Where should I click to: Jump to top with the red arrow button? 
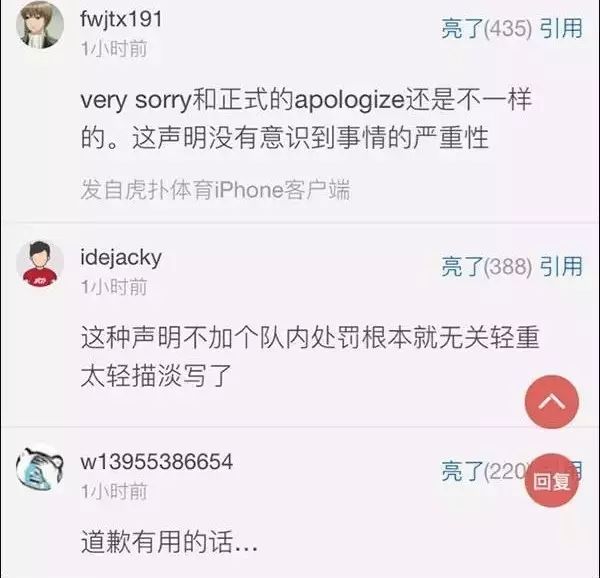(x=552, y=402)
